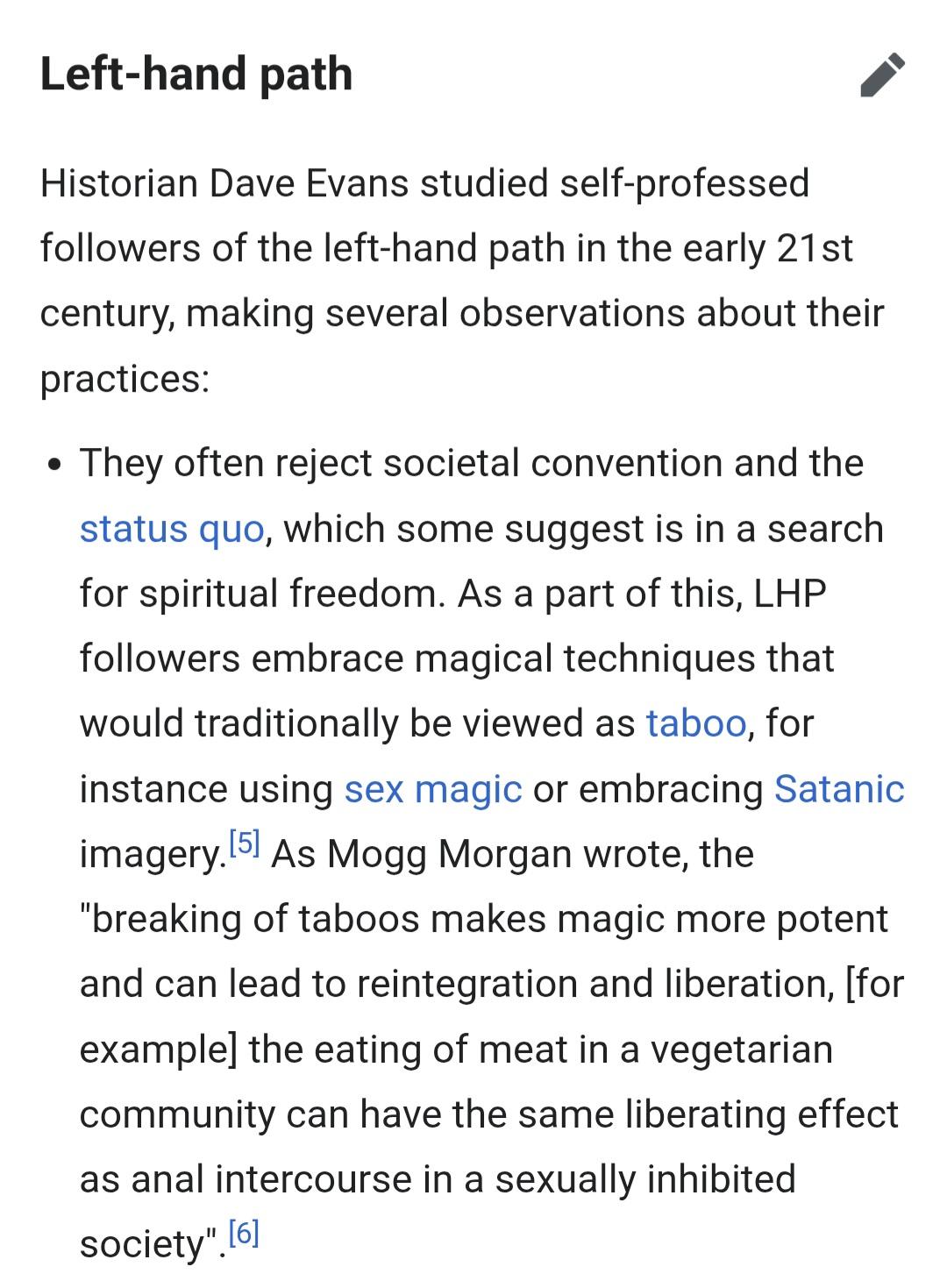Edit the Left-hand path section
Screen dimensions: 947x1288
pos(883,75)
